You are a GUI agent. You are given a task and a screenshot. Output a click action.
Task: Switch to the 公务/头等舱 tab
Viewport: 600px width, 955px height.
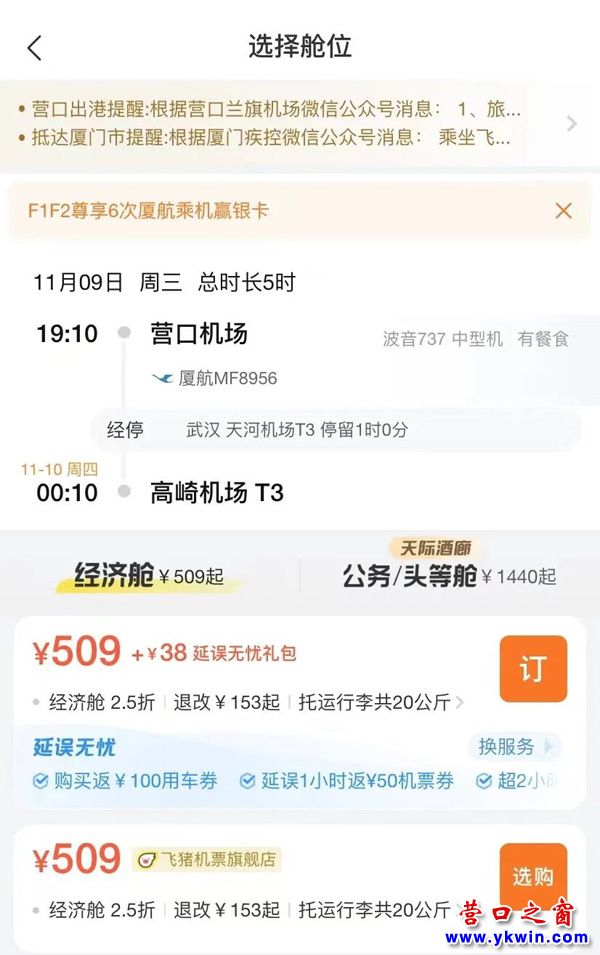448,576
